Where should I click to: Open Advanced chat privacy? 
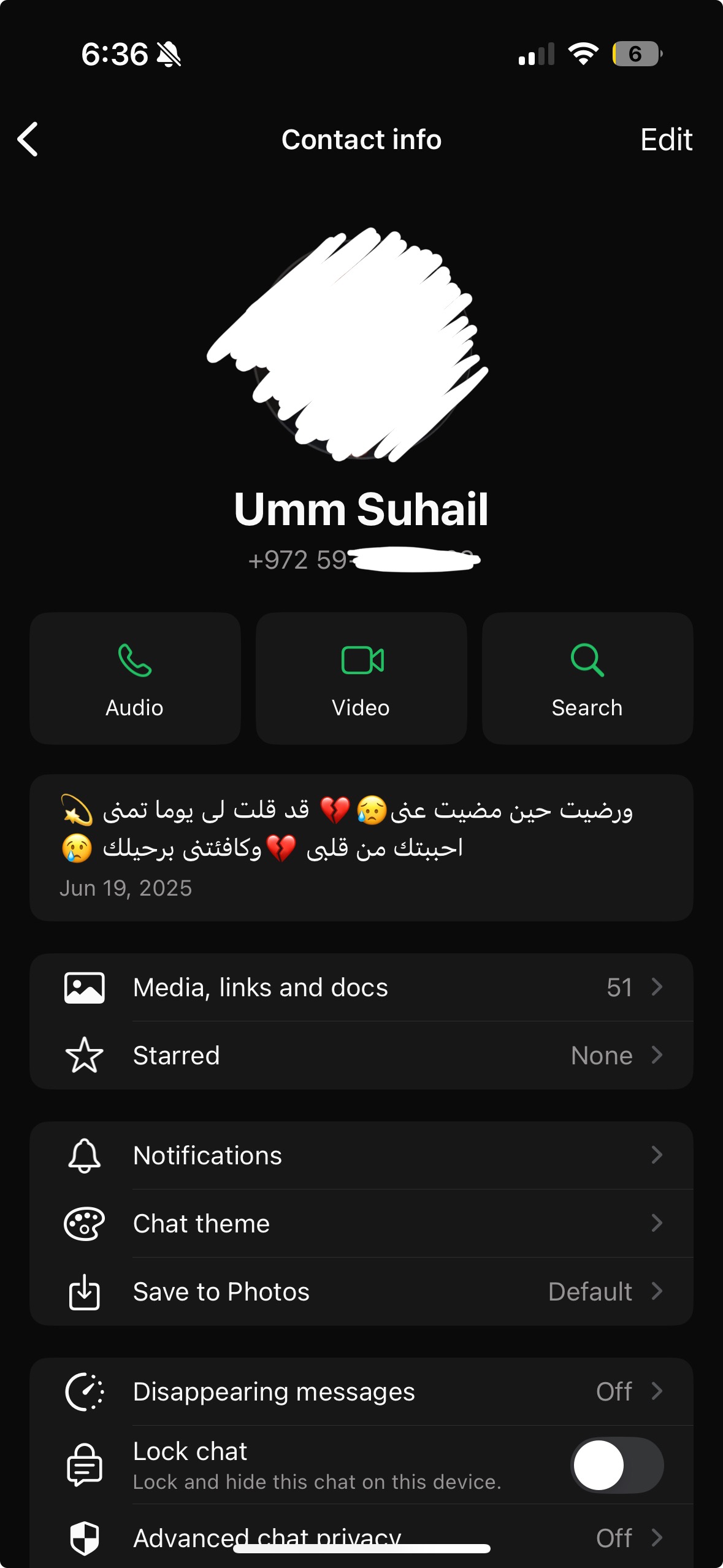361,1537
